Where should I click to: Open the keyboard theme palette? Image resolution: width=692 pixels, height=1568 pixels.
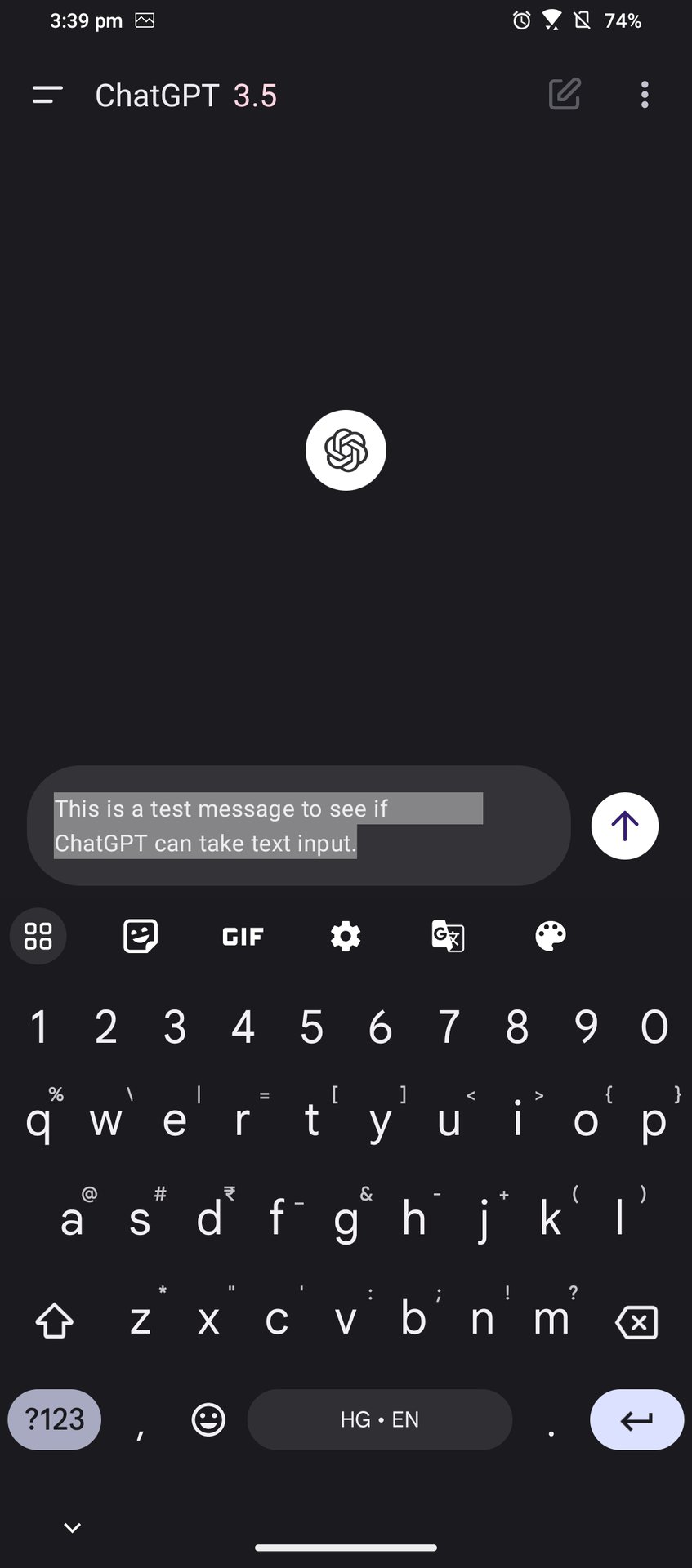click(550, 936)
